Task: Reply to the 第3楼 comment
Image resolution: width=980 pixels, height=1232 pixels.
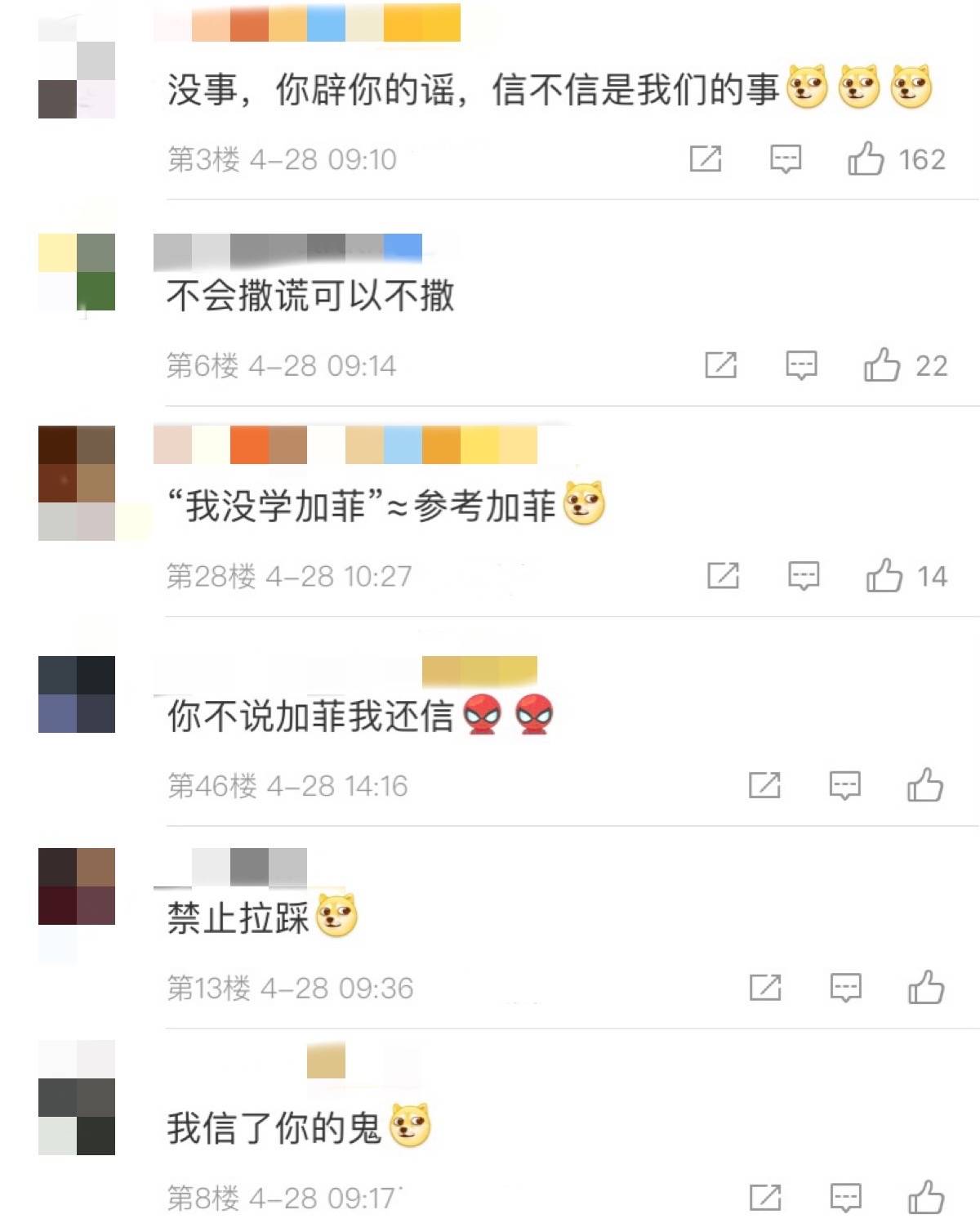Action: (x=786, y=158)
